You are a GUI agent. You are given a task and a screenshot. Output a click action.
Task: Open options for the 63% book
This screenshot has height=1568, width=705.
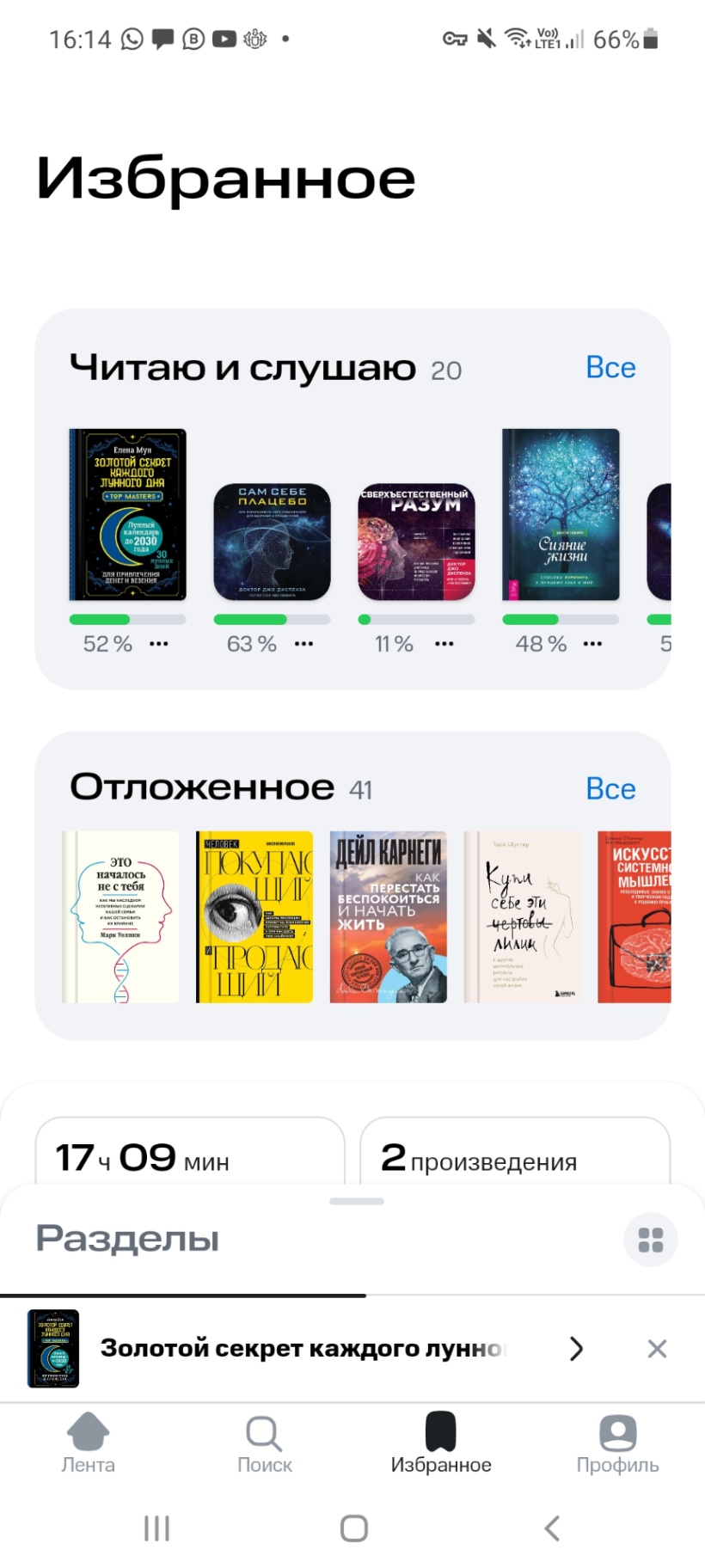point(303,644)
